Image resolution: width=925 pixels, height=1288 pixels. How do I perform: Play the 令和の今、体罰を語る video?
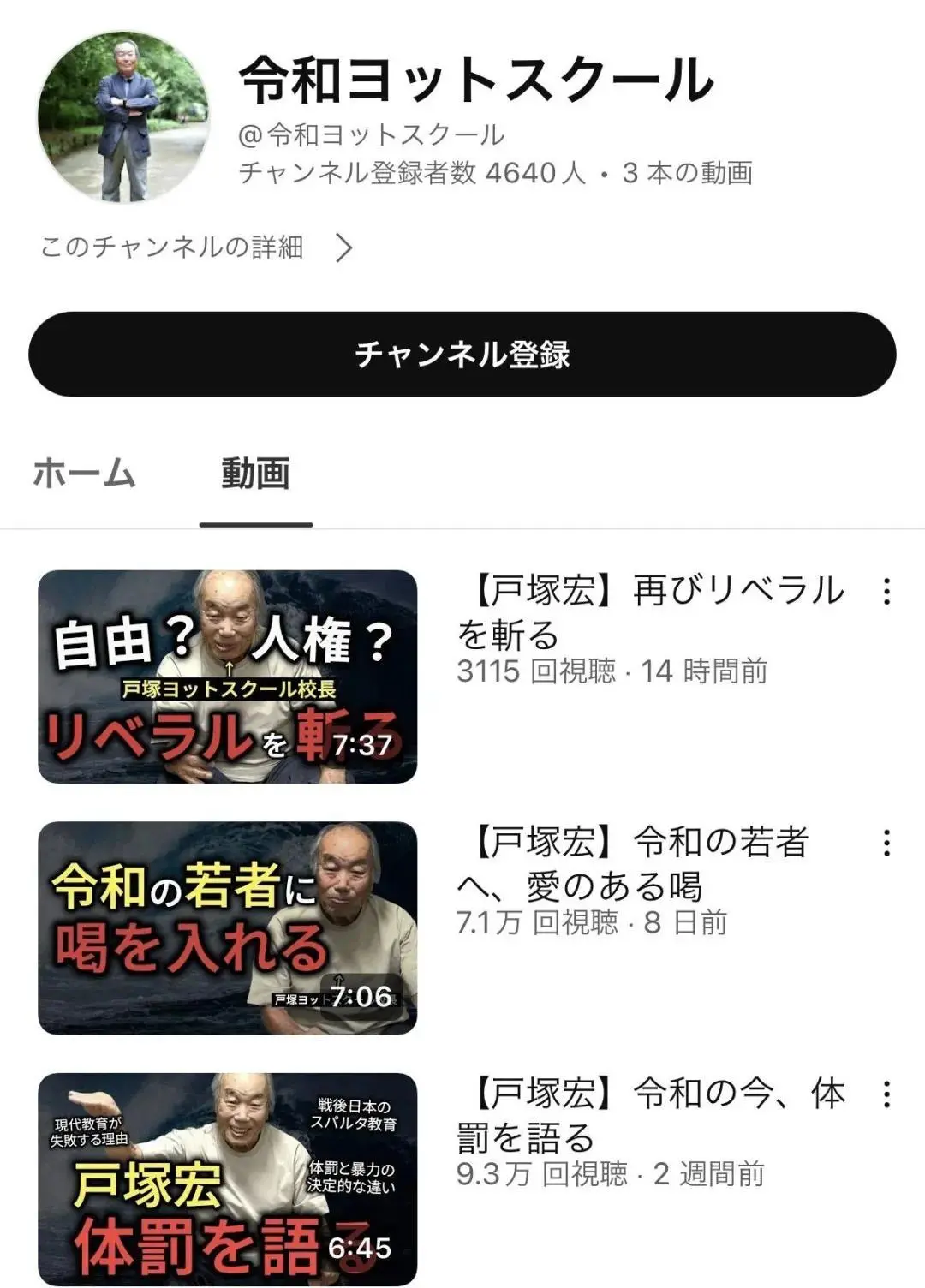coord(228,1178)
